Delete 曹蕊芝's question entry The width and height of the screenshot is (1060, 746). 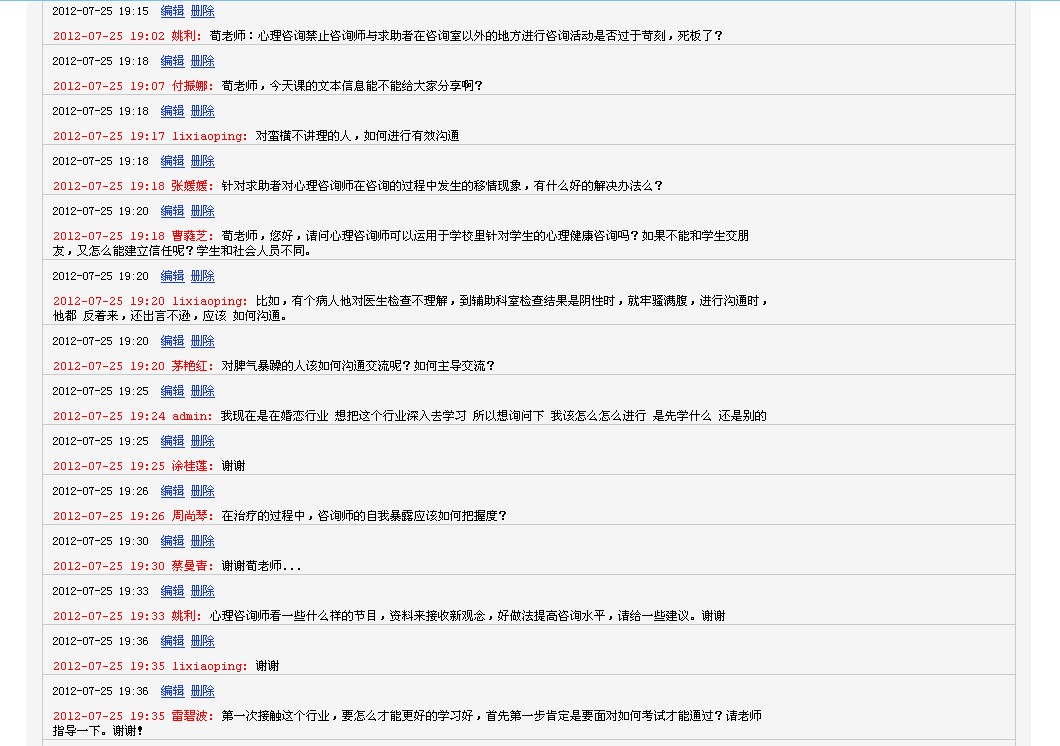[x=202, y=211]
